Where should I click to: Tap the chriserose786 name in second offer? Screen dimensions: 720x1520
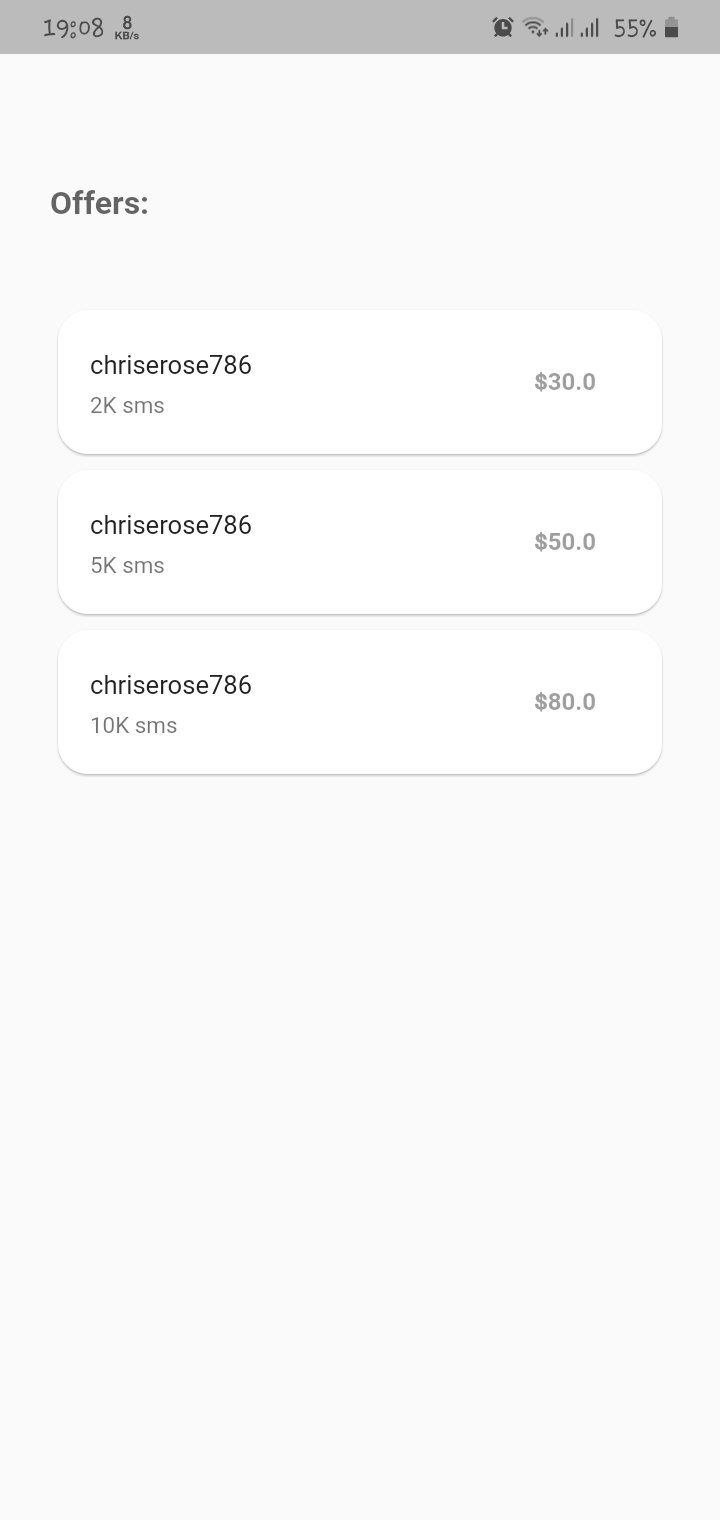click(x=170, y=525)
